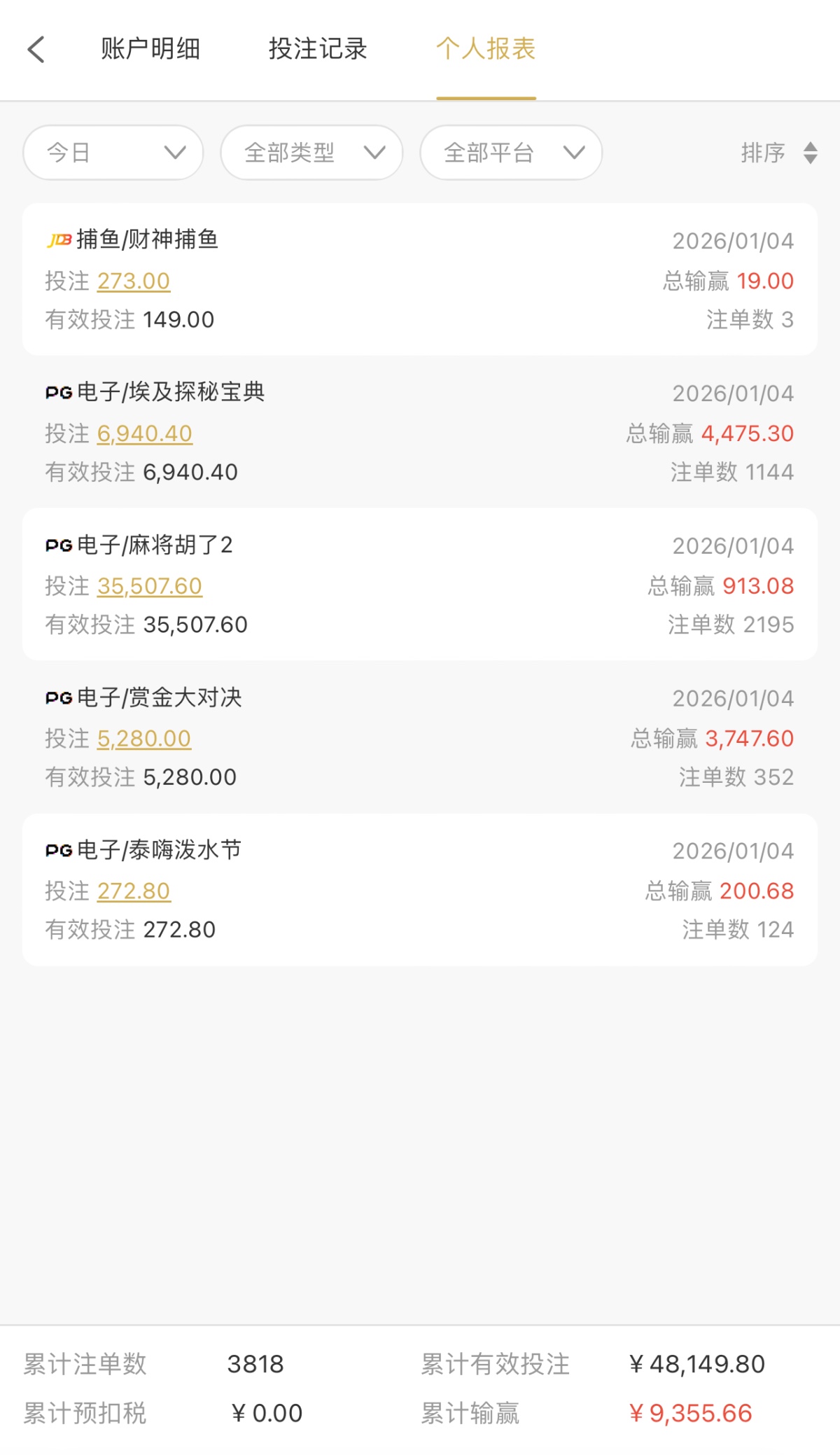Open bet amount 5,280.00 for 赏金大对决
Screen dimensions: 840x1455
point(144,739)
